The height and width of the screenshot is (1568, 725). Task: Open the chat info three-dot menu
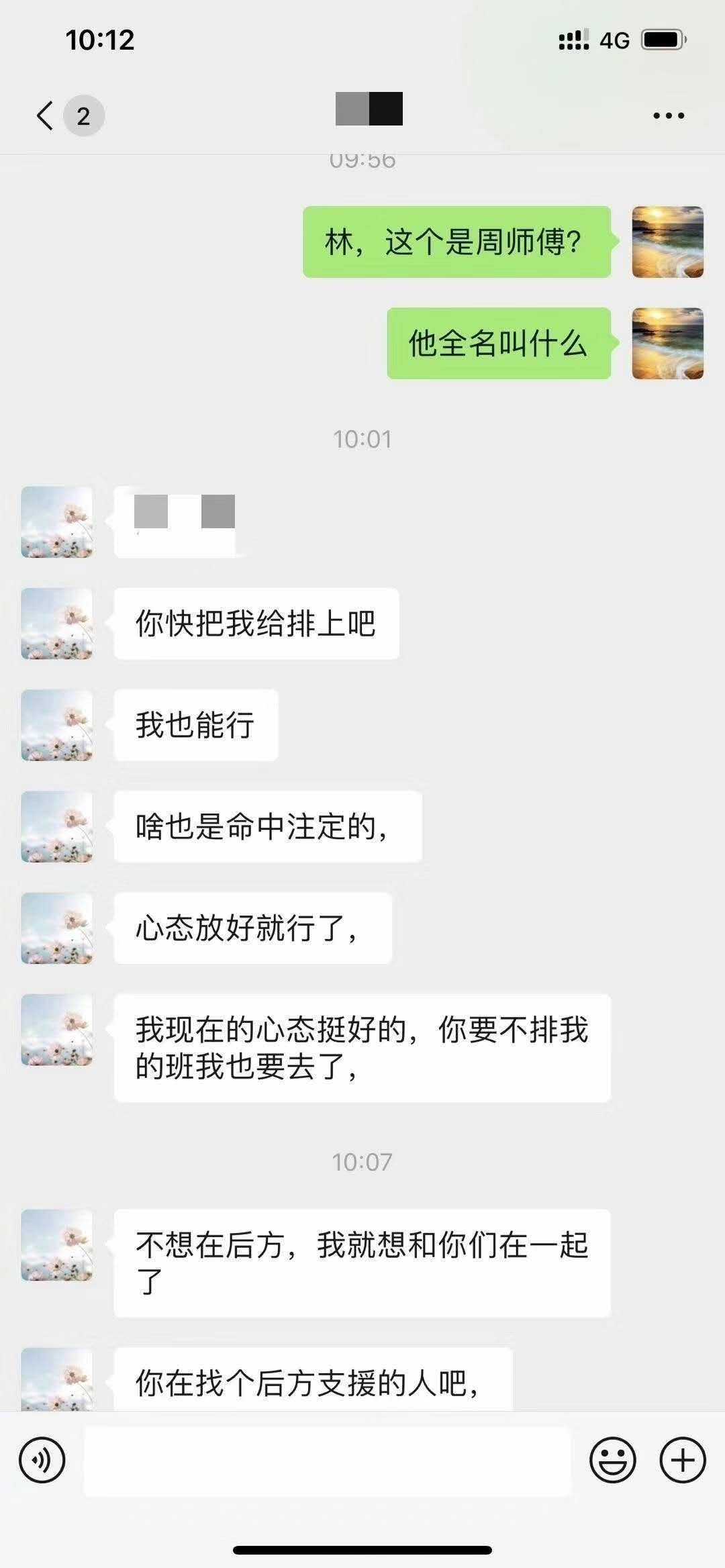click(669, 115)
